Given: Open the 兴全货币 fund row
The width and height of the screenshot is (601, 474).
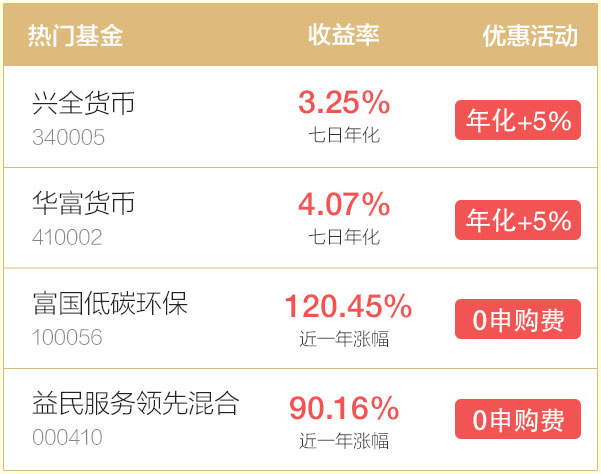Looking at the screenshot, I should pos(84,103).
